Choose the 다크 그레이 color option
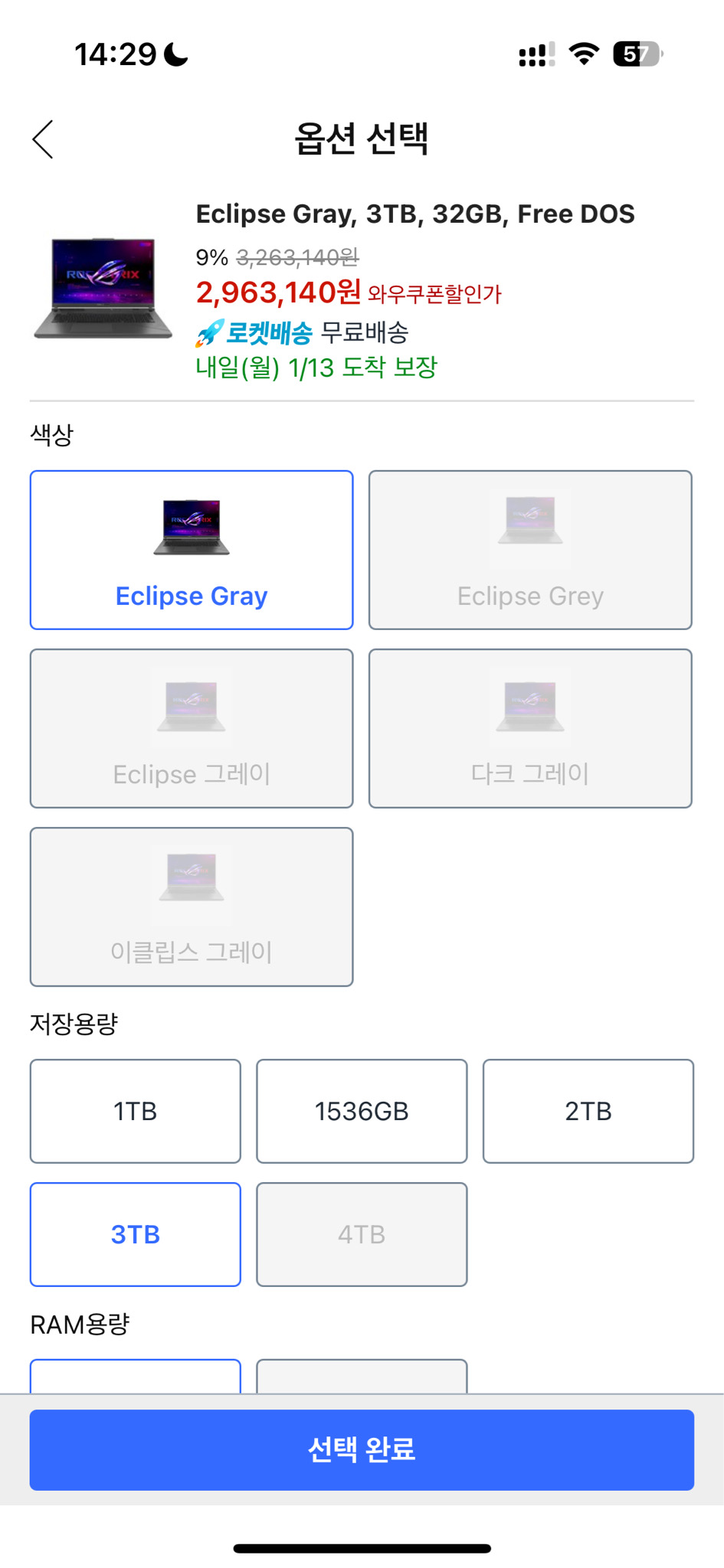724x1568 pixels. pyautogui.click(x=529, y=728)
